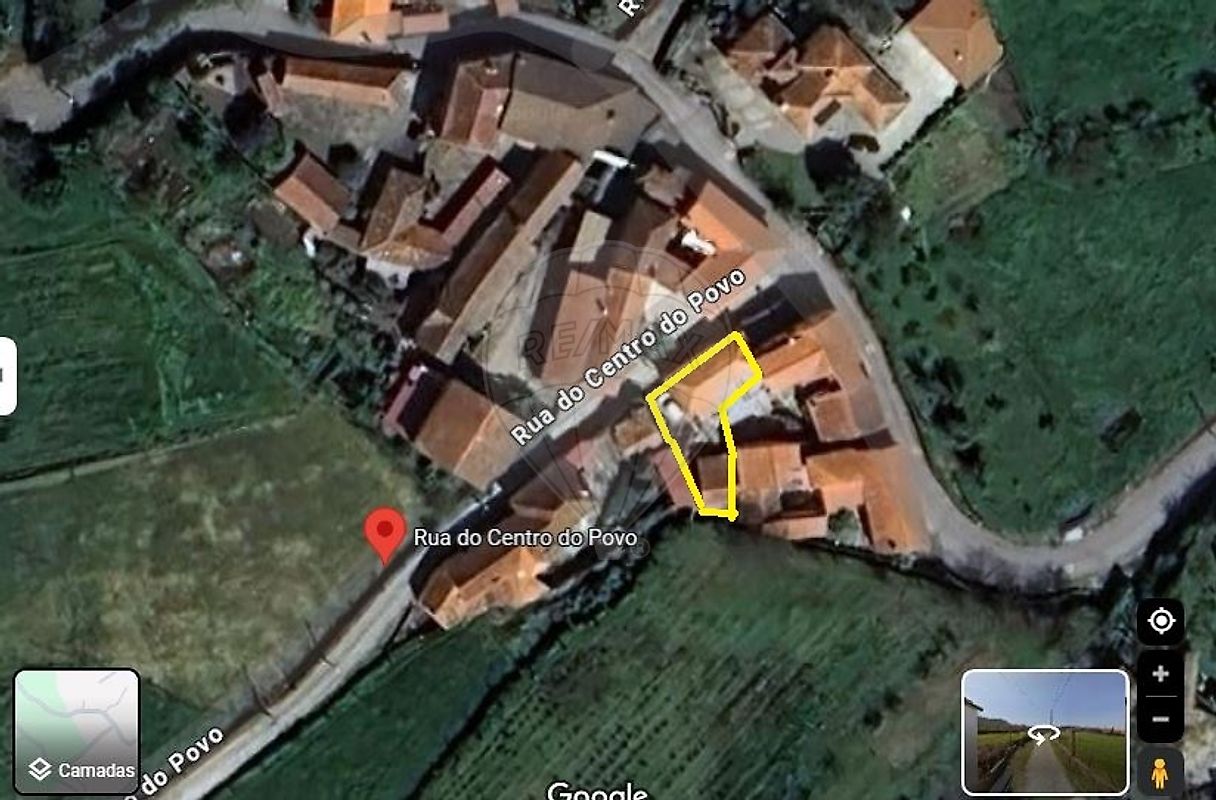Center map on my location
1216x800 pixels.
point(1160,622)
